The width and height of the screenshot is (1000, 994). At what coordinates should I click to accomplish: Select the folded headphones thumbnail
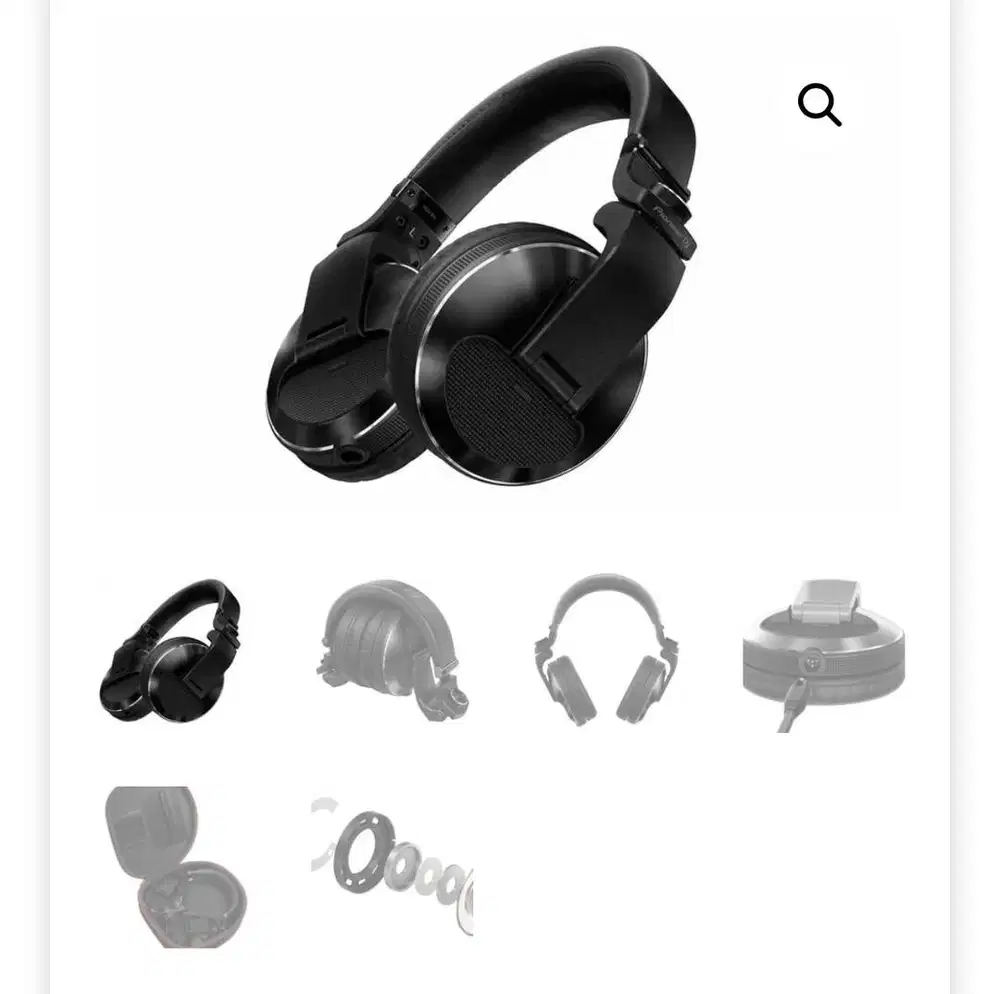coord(392,650)
